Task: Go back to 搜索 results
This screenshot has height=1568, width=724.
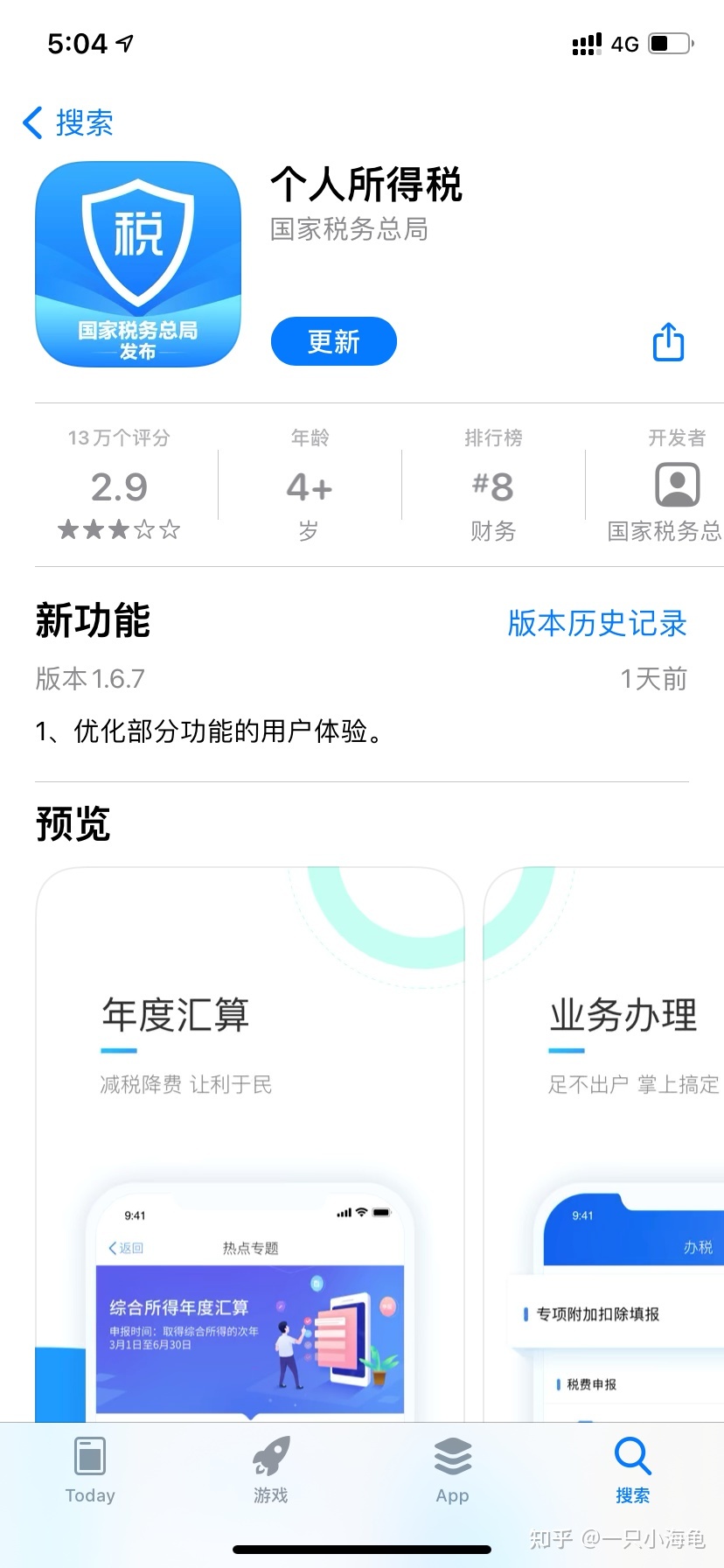Action: (68, 122)
